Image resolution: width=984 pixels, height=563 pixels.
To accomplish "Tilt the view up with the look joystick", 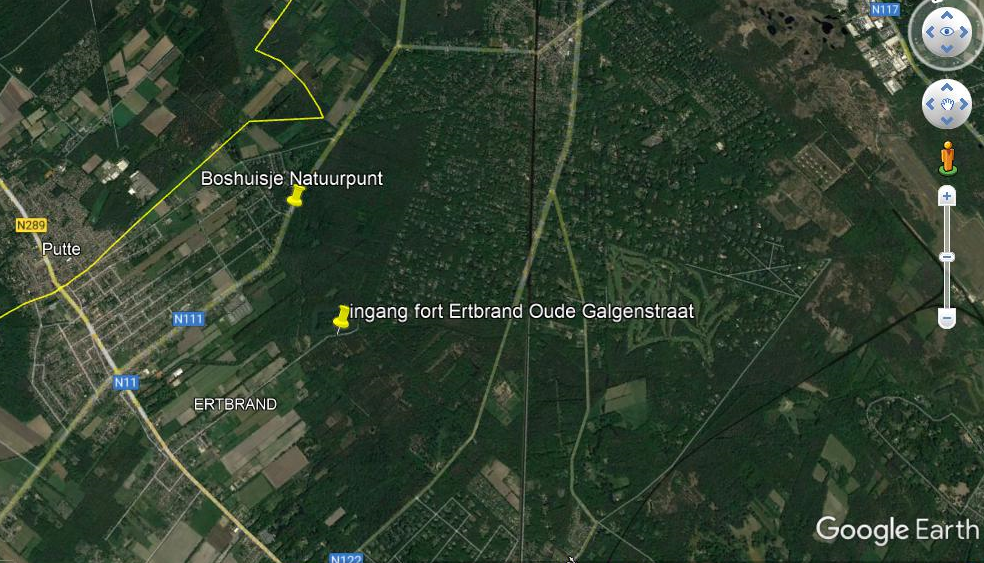I will 946,16.
